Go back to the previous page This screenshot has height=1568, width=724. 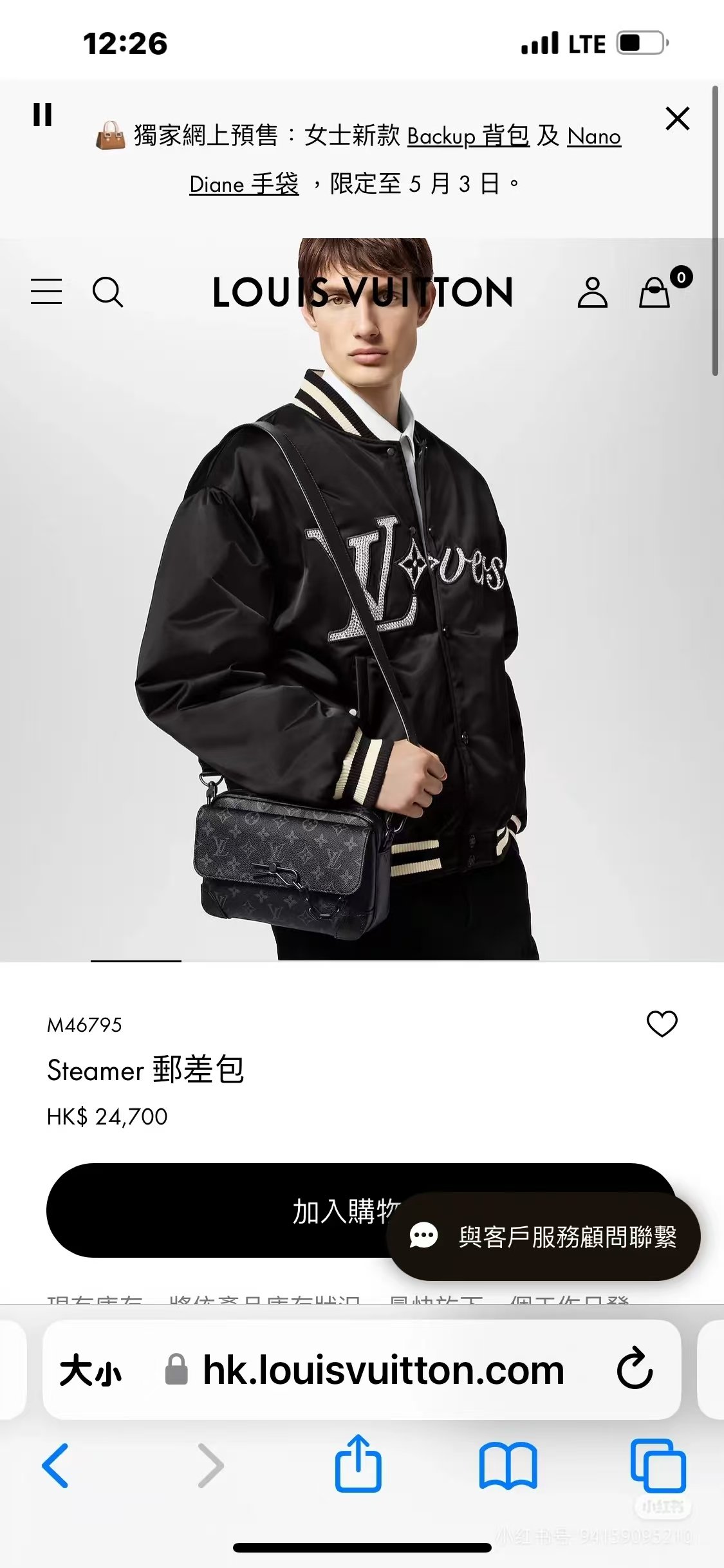click(x=55, y=1466)
